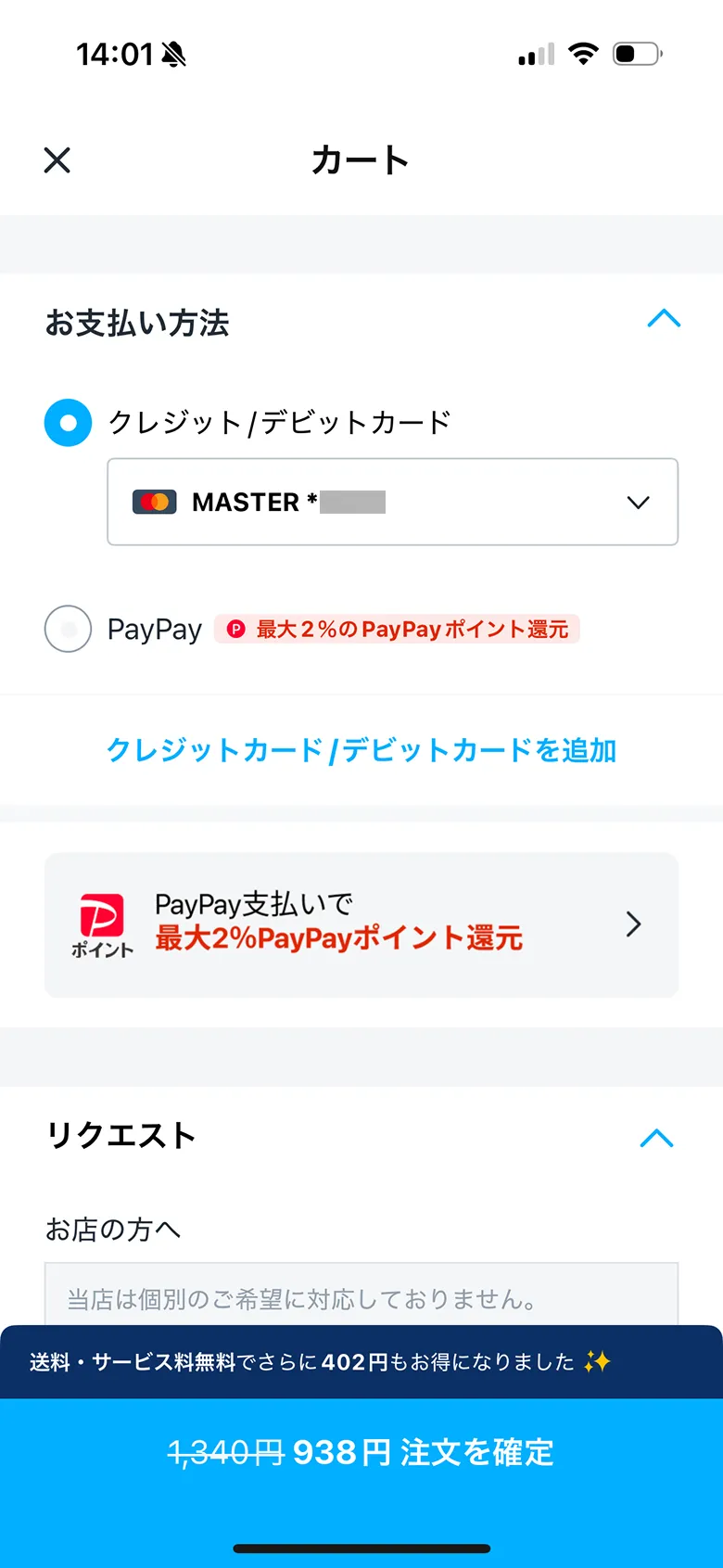Screen dimensions: 723x1568
Task: Focus the お店の方へ request field
Action: pyautogui.click(x=361, y=1298)
